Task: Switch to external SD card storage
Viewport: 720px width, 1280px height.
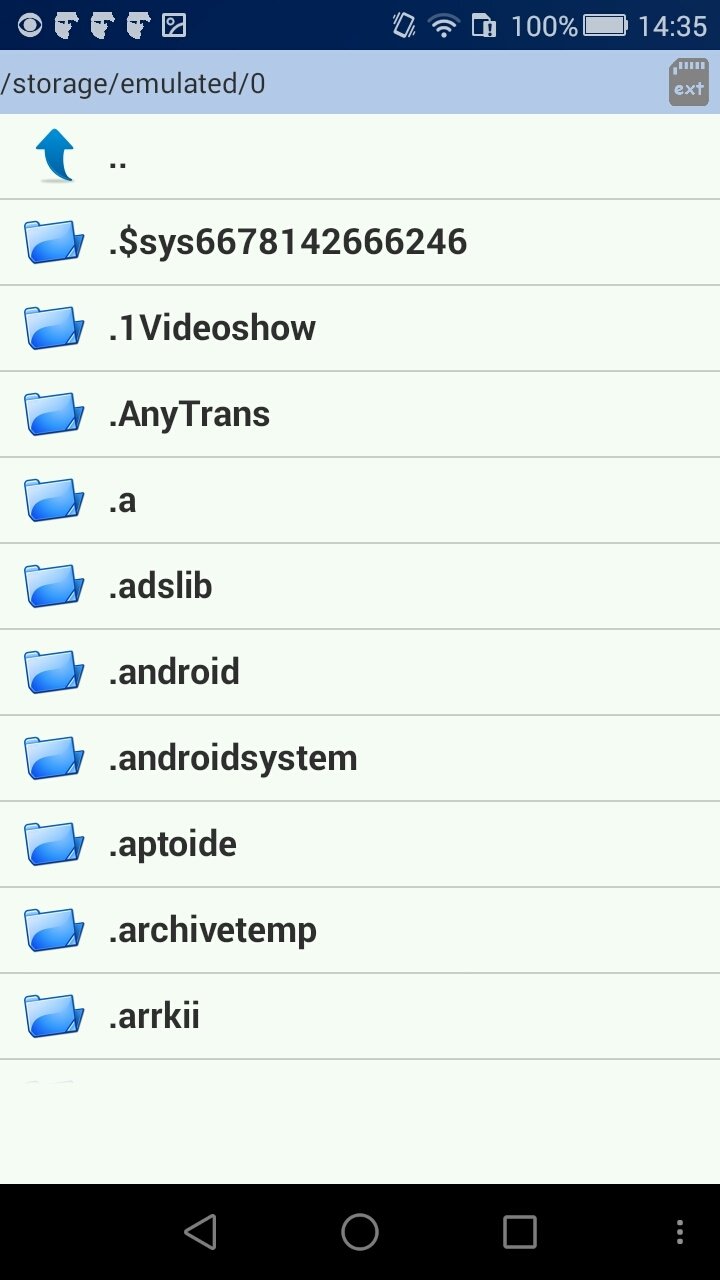Action: (x=688, y=82)
